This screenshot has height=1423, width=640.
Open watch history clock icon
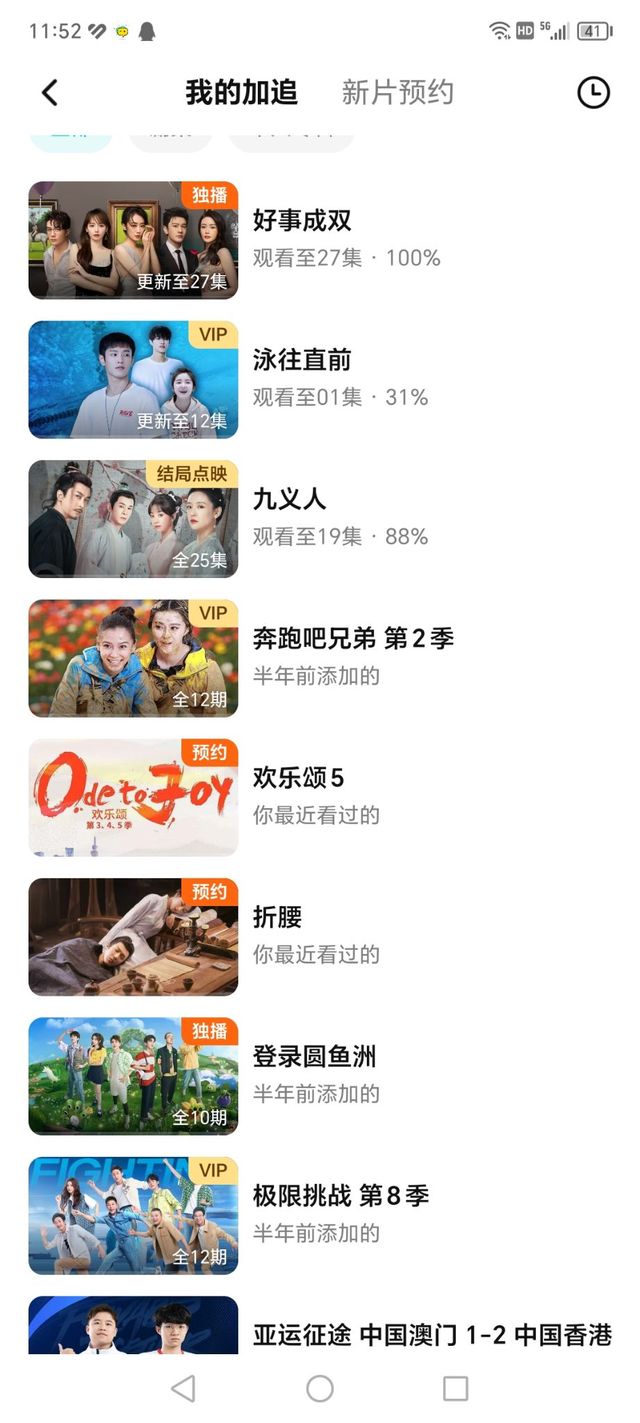[593, 93]
